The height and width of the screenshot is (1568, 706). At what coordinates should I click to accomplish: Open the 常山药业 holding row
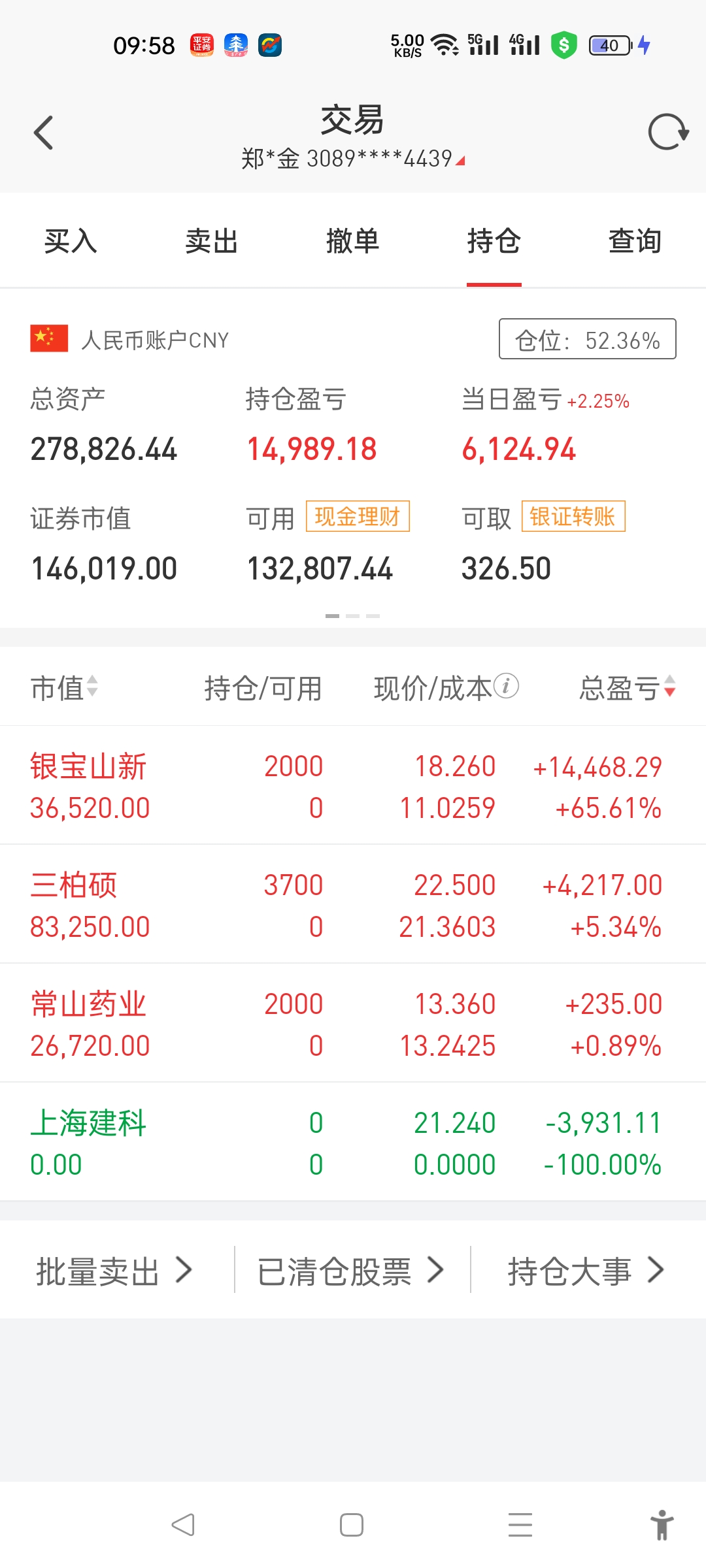353,1023
